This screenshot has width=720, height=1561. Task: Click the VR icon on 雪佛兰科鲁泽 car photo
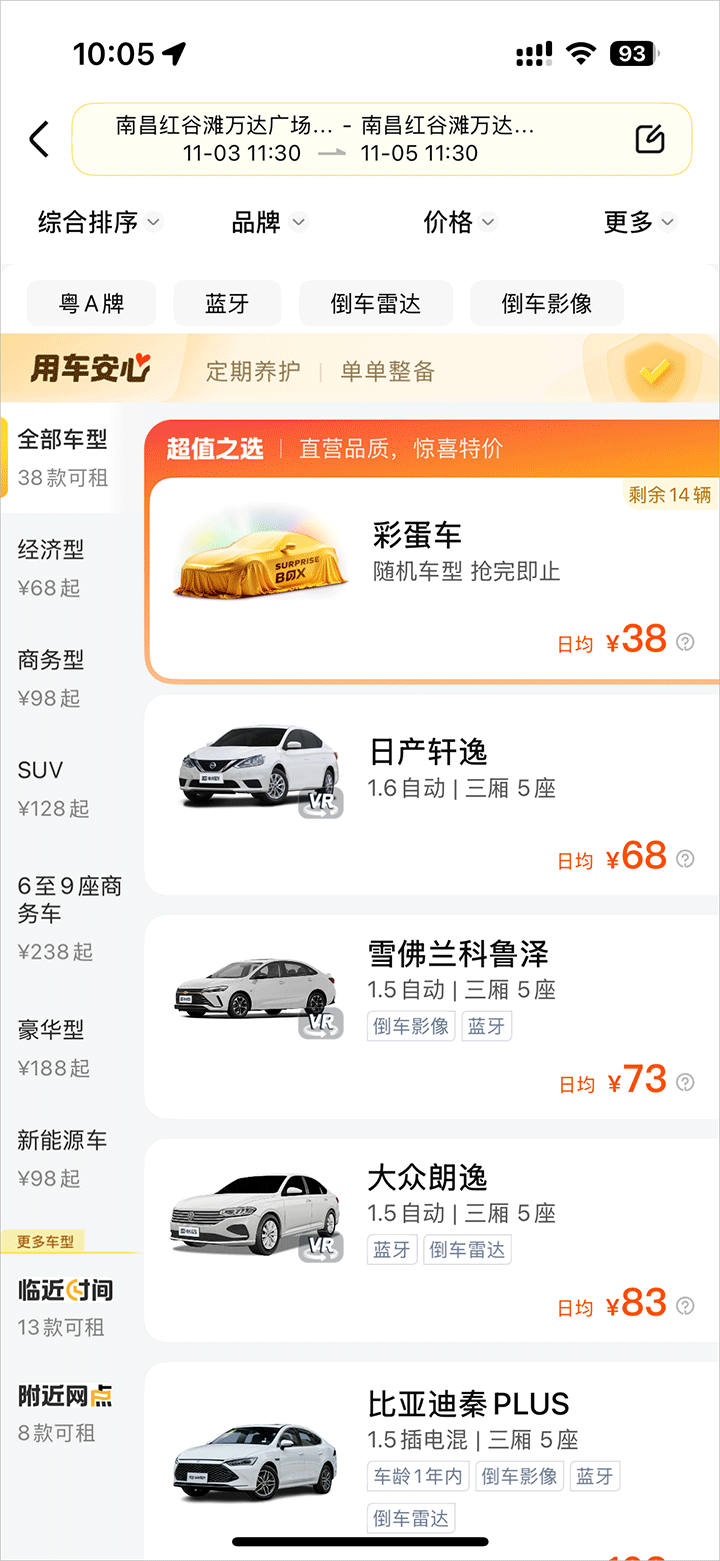[x=321, y=1025]
